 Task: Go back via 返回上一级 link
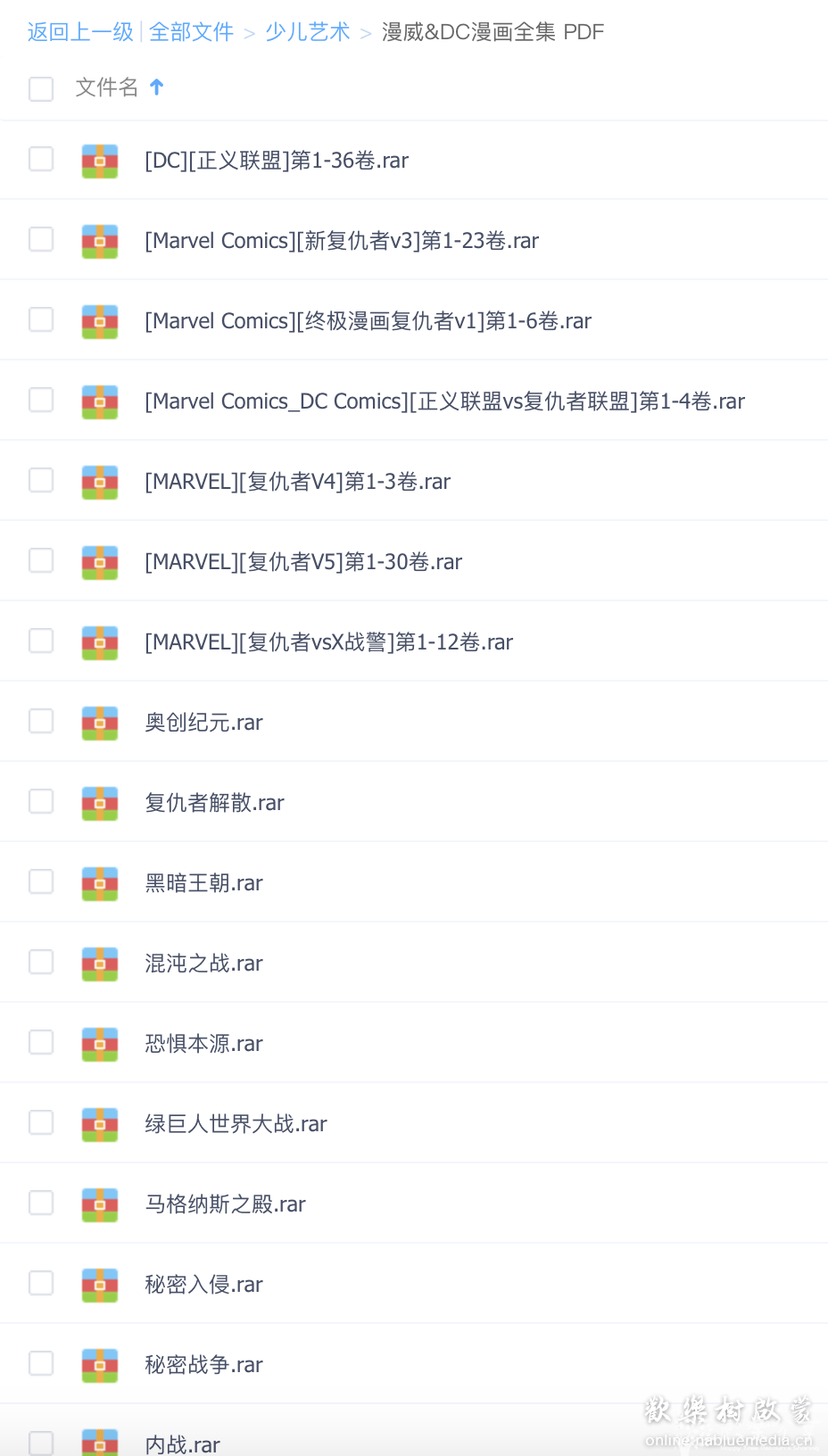click(80, 32)
